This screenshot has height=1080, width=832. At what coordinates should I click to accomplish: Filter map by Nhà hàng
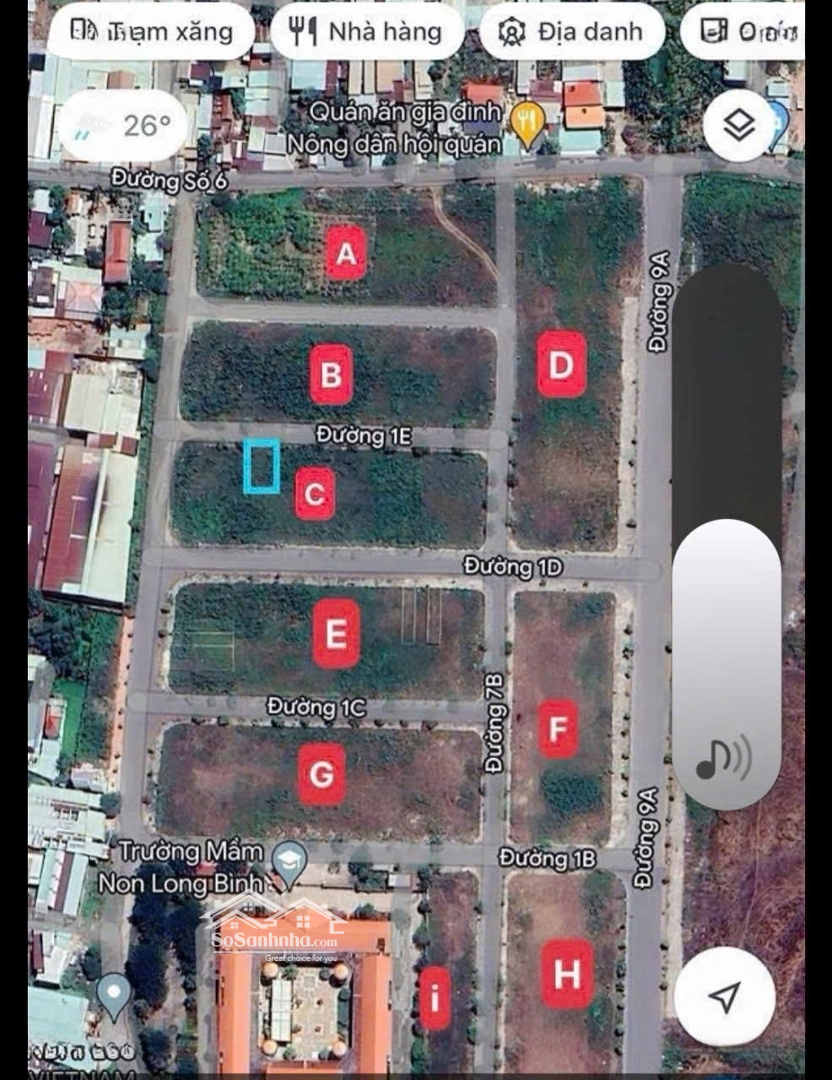point(366,32)
